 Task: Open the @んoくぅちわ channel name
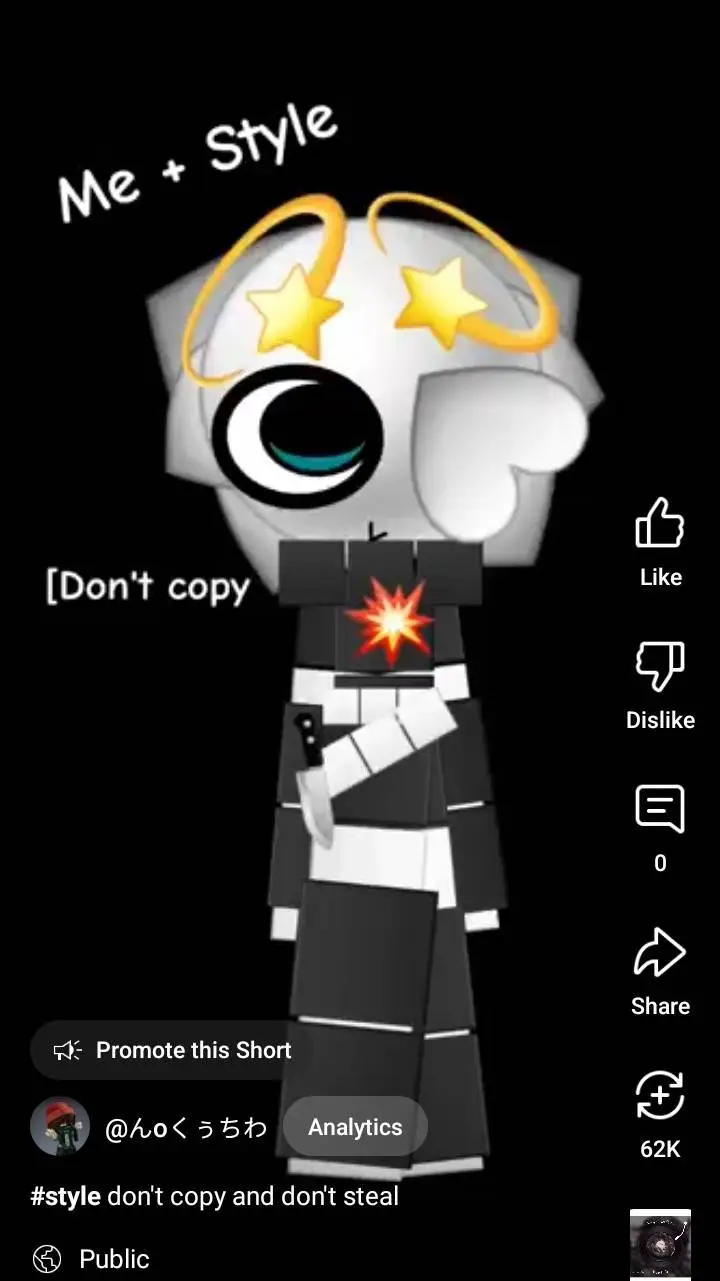[x=186, y=1128]
